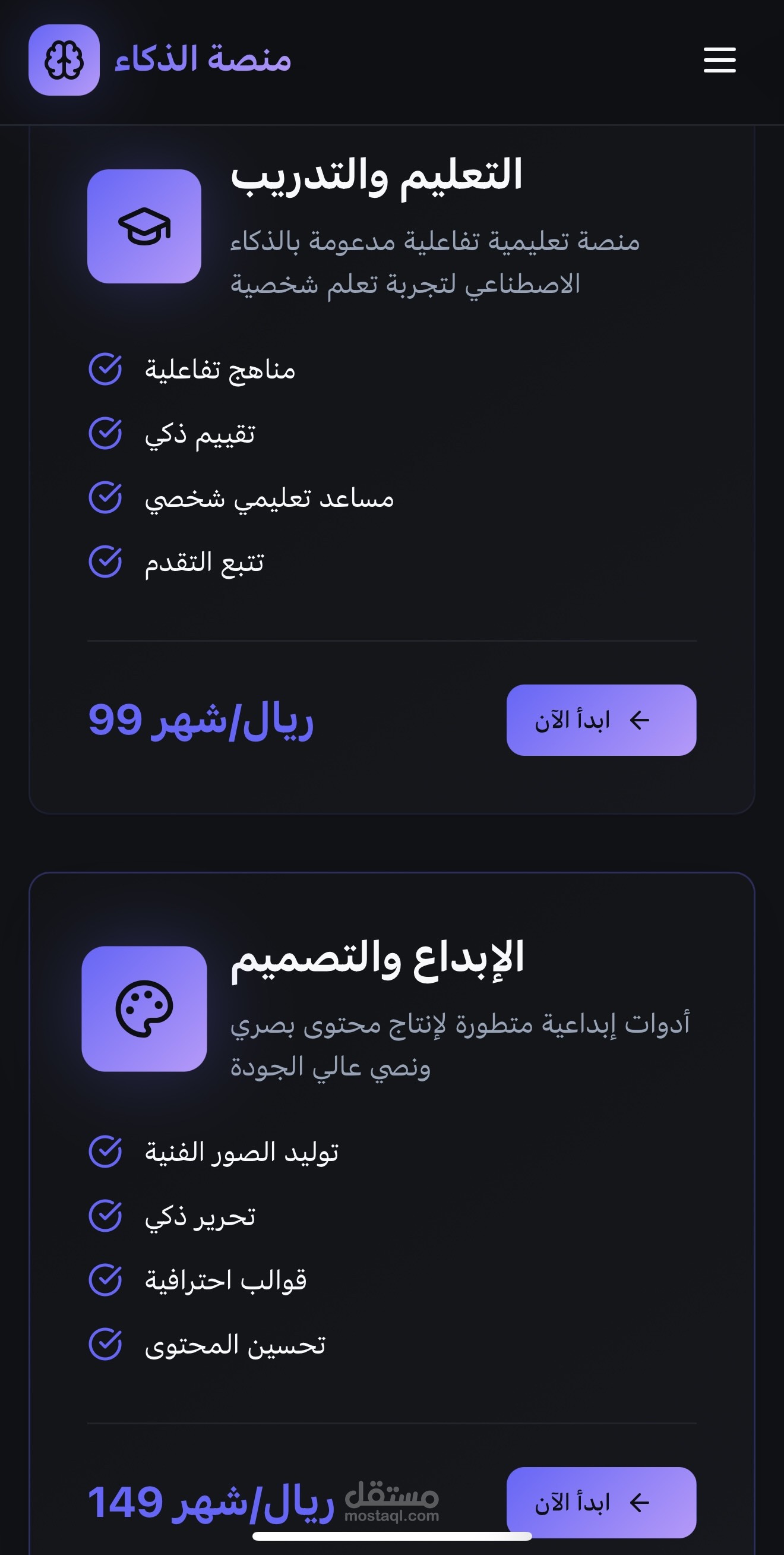784x1555 pixels.
Task: Open the hamburger menu
Action: coord(719,60)
